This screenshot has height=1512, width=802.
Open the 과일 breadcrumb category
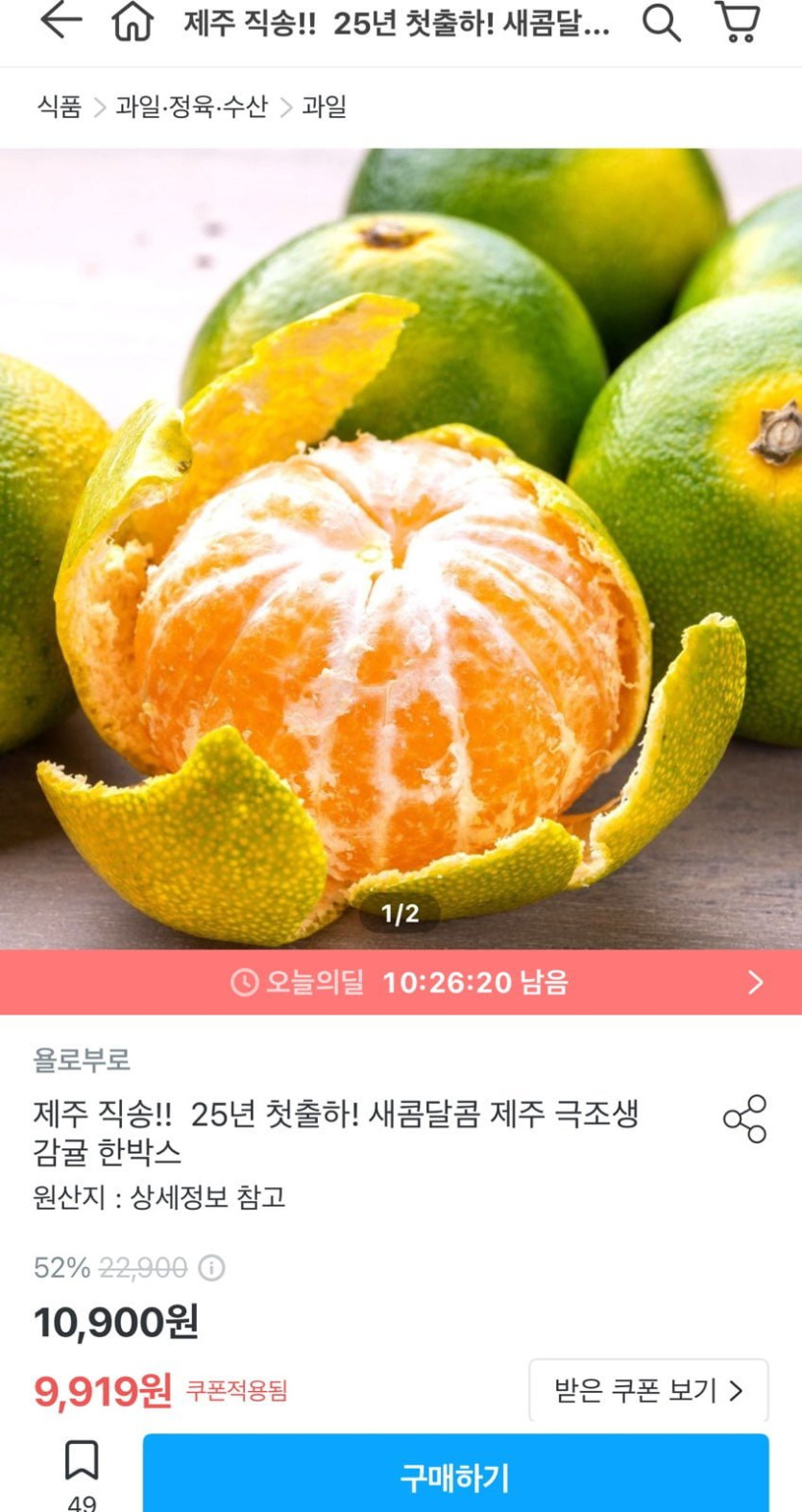[x=324, y=107]
